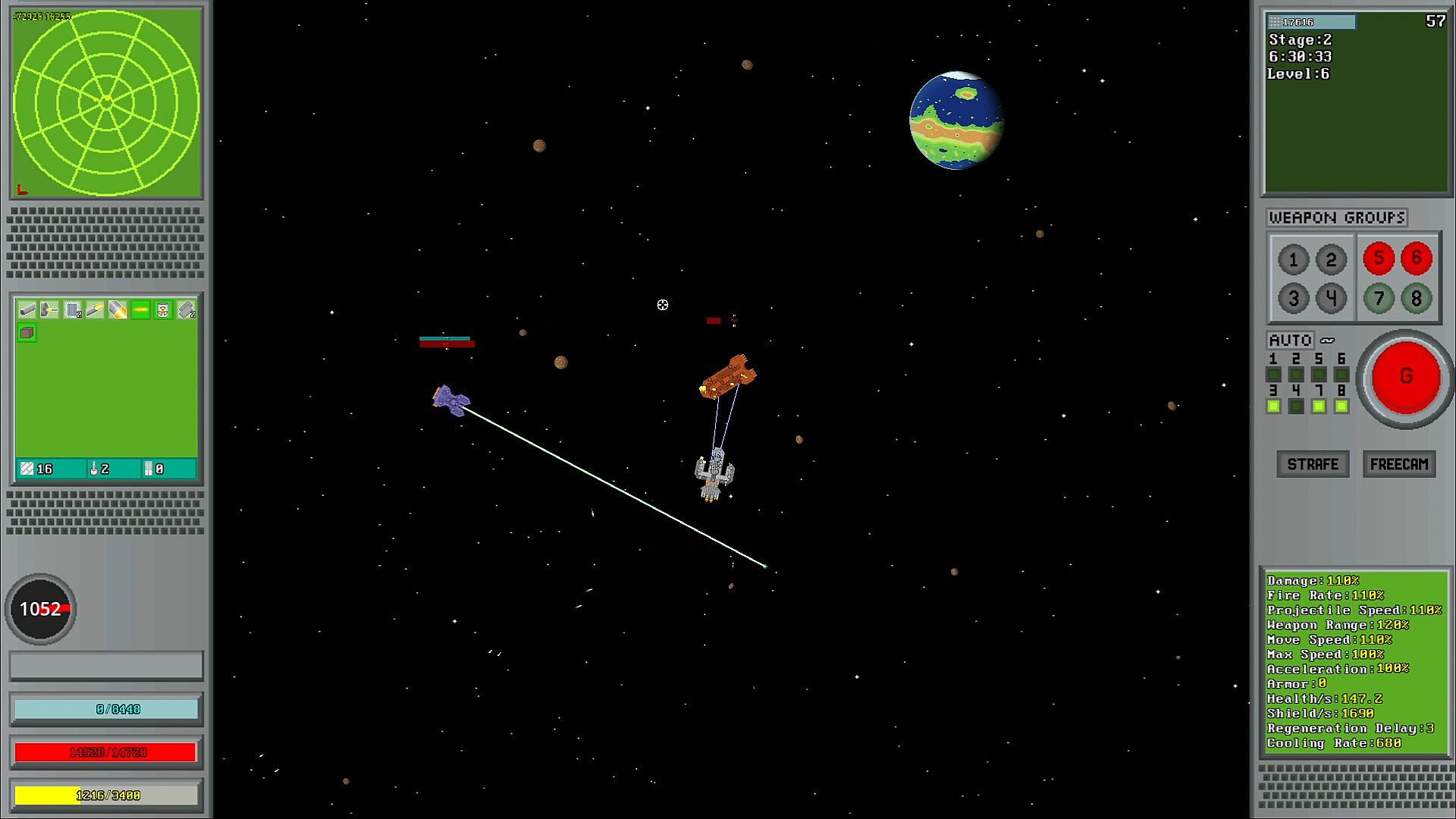
Task: Disable auto-fire for group 8
Action: [1341, 406]
